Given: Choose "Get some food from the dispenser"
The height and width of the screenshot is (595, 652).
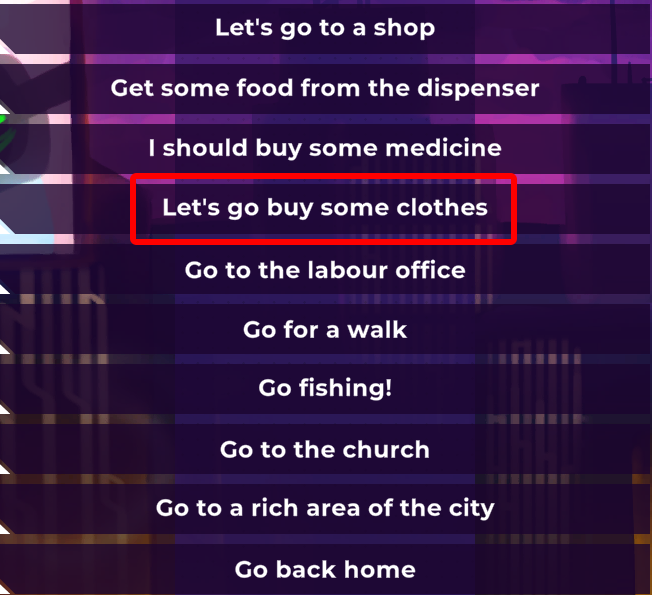Looking at the screenshot, I should (x=325, y=88).
